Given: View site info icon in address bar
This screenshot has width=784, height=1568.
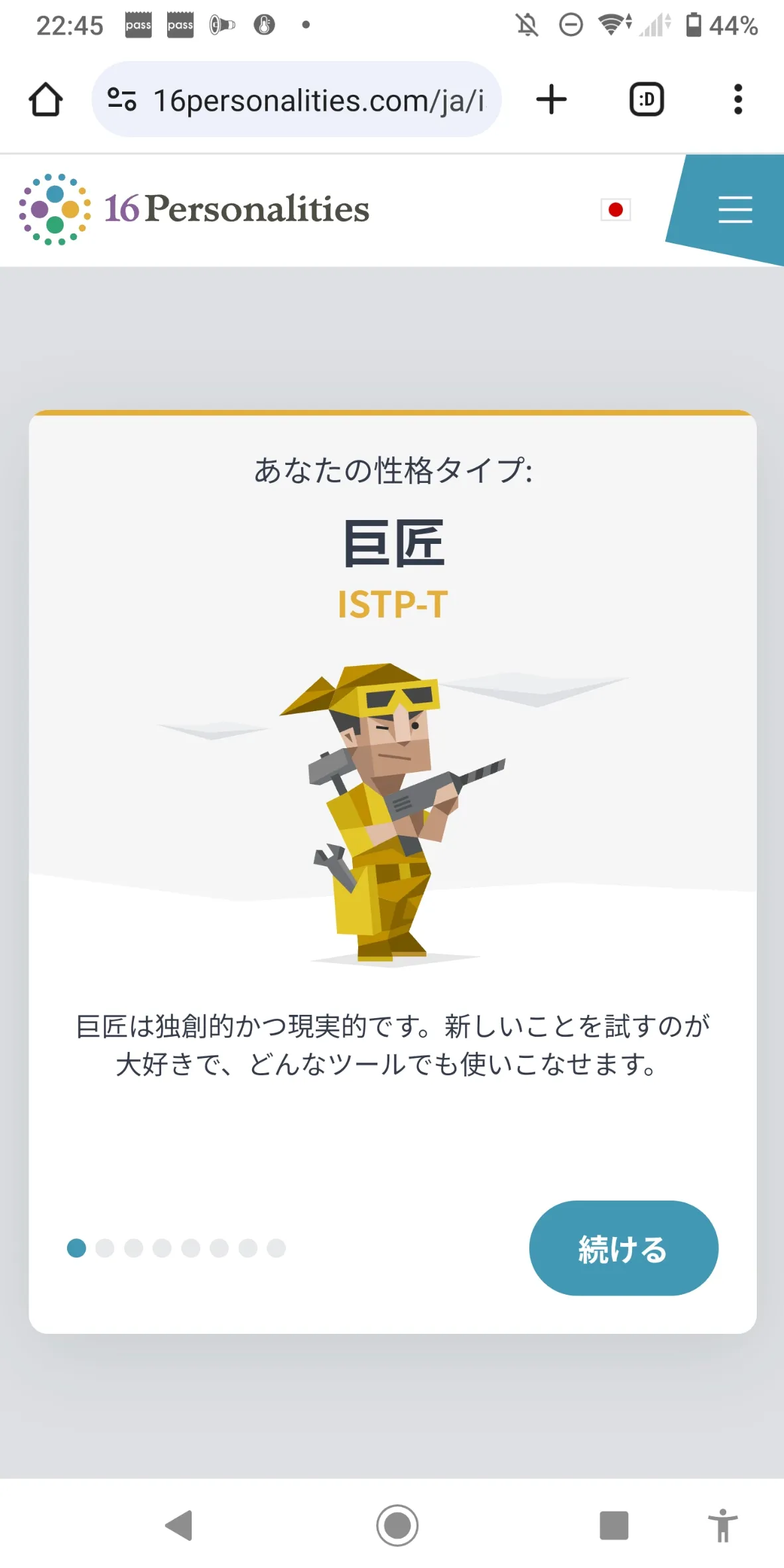Looking at the screenshot, I should point(122,99).
